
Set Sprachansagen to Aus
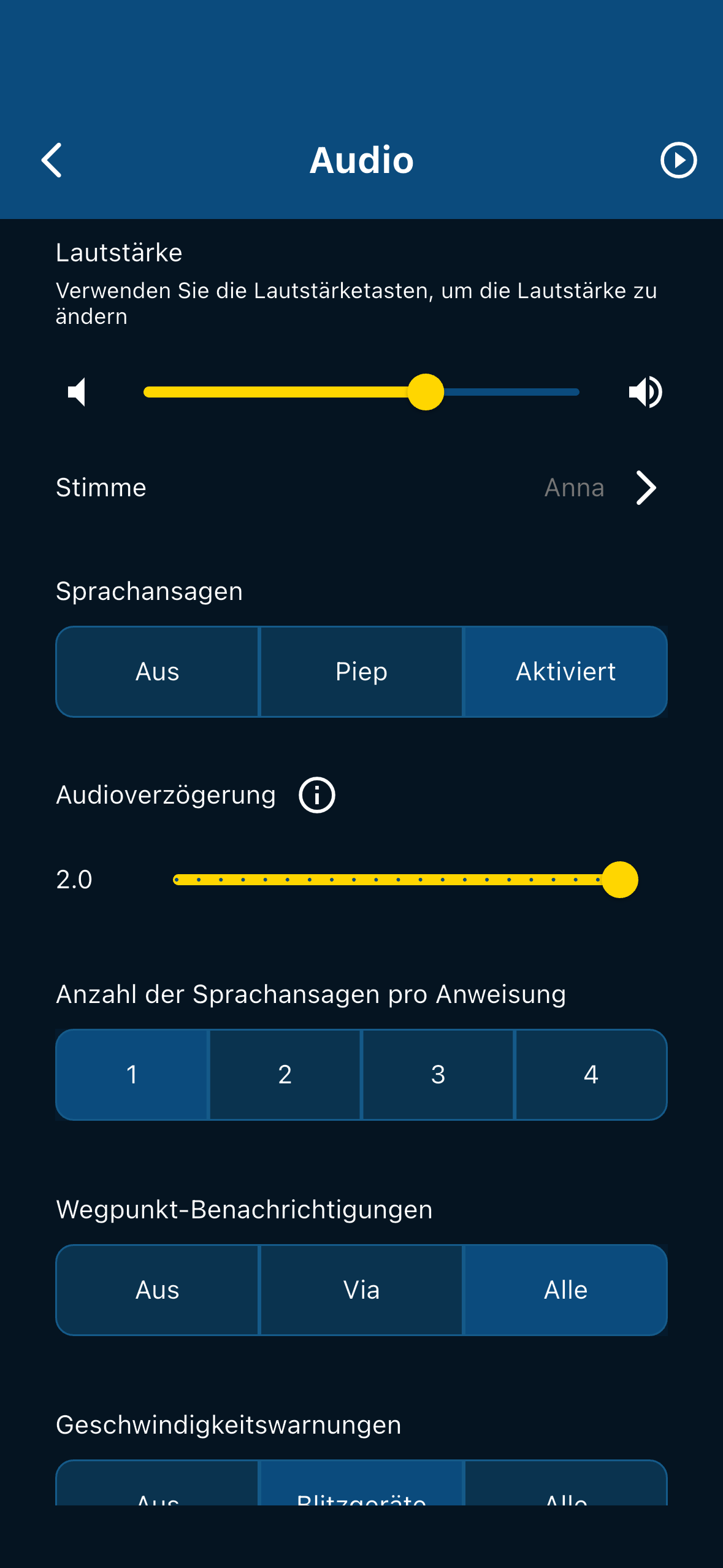click(x=158, y=672)
